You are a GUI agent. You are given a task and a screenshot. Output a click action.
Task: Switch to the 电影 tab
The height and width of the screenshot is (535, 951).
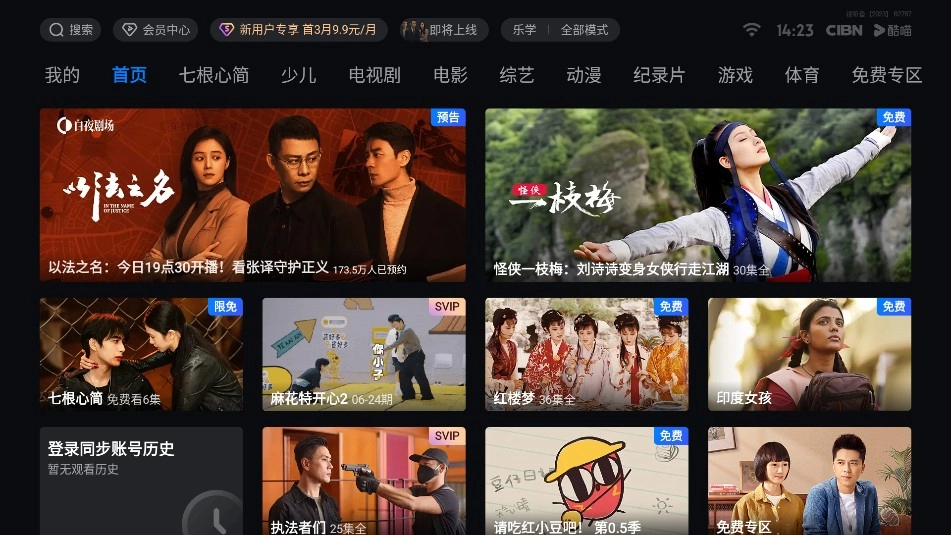[x=450, y=75]
